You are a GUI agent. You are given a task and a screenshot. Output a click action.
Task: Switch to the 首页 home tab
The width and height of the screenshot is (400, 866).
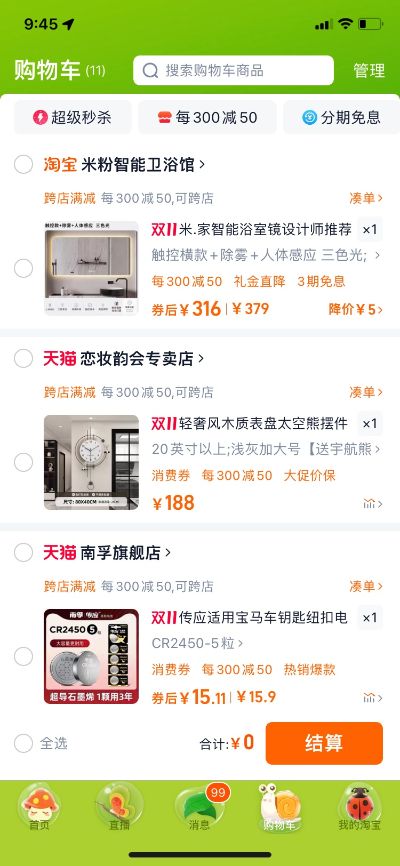point(41,807)
